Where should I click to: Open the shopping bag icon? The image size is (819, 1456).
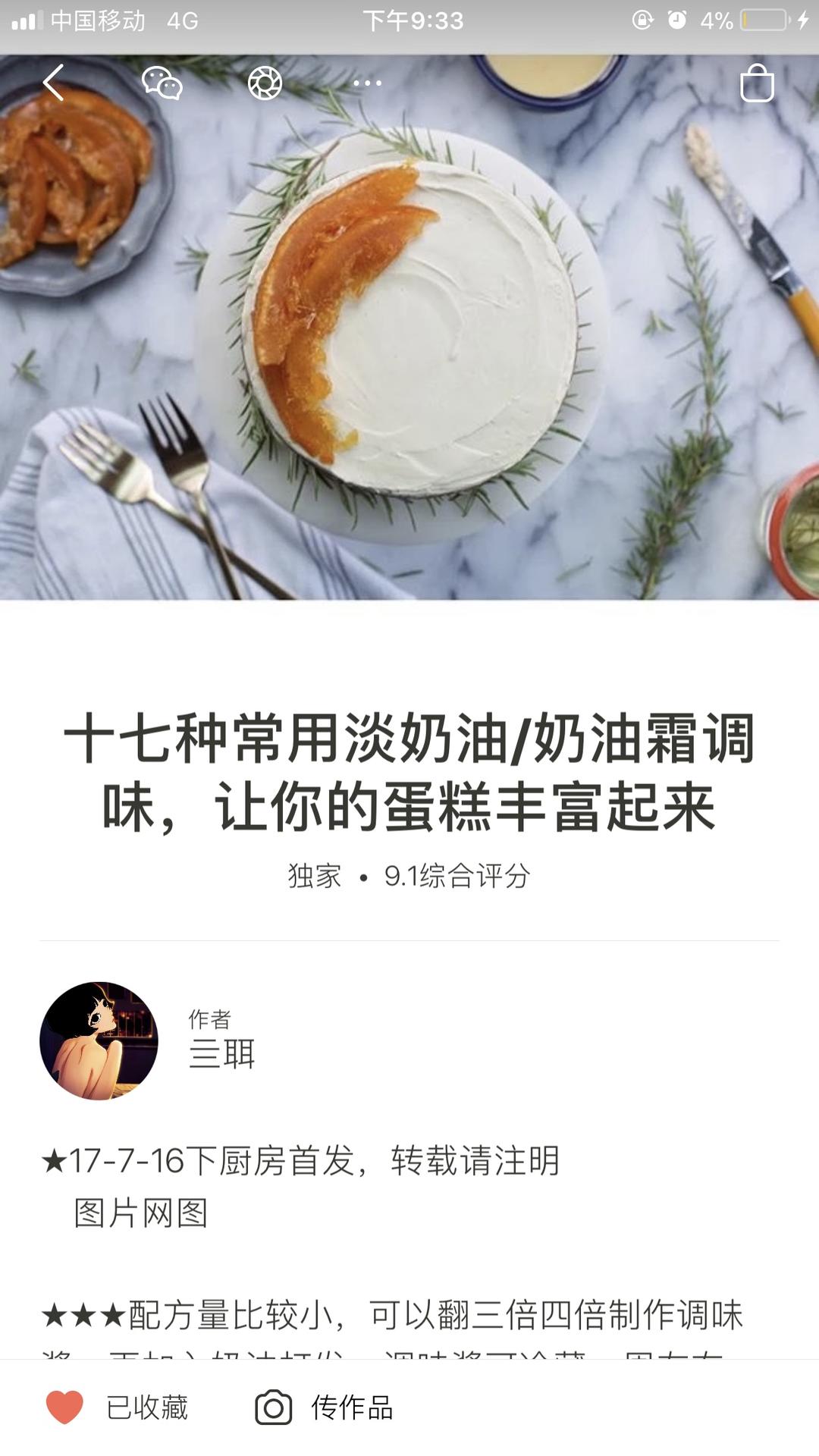pos(756,83)
